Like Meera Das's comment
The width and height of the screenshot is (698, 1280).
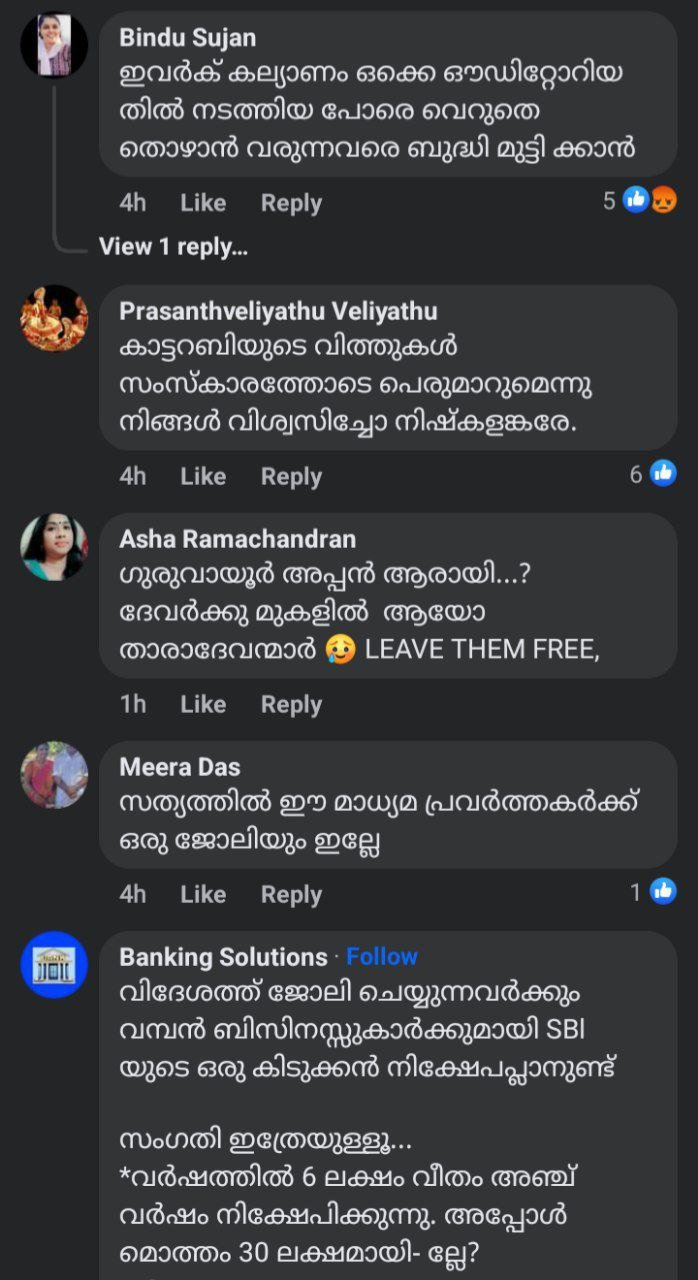pyautogui.click(x=203, y=895)
